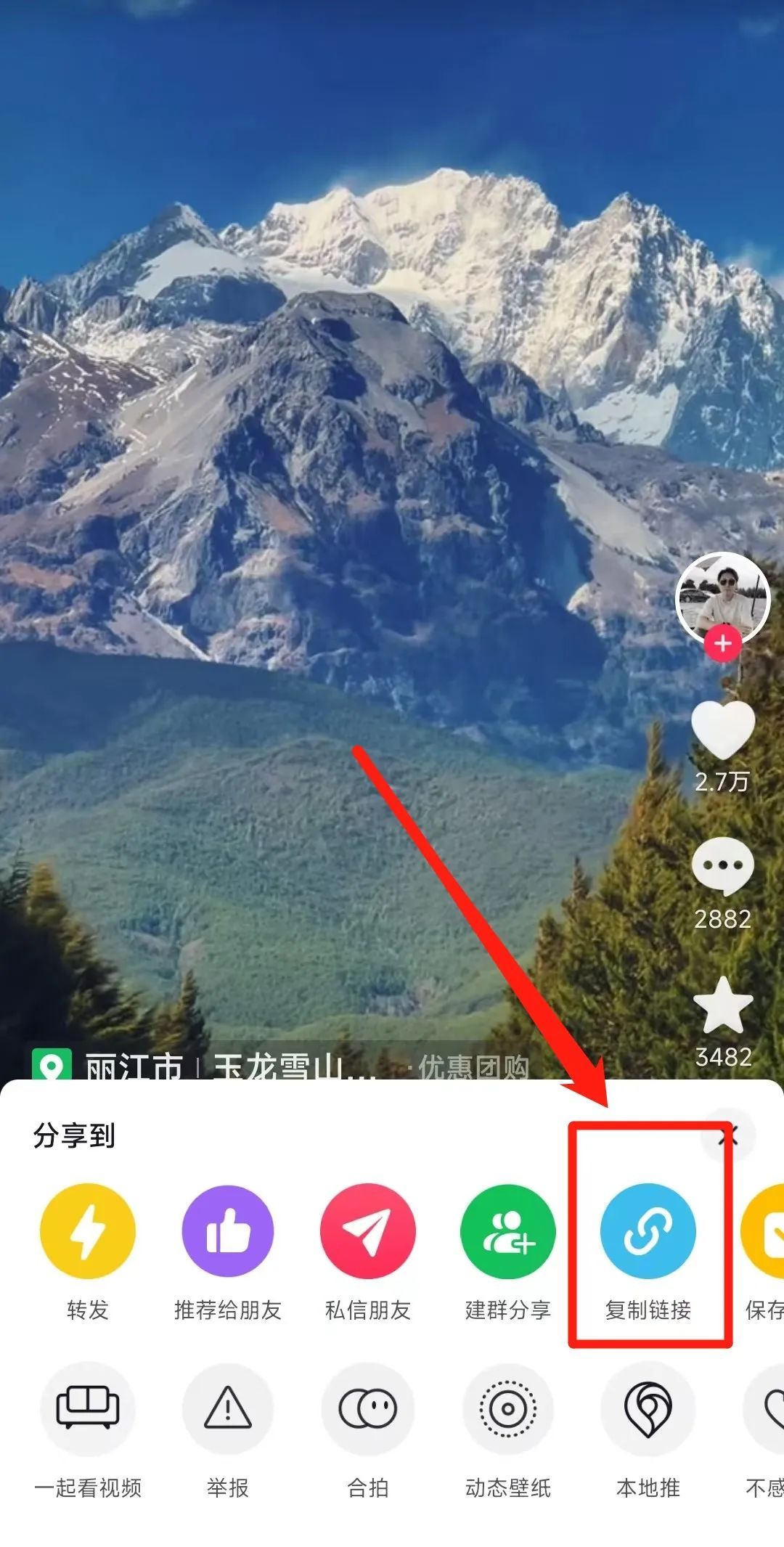784x1547 pixels.
Task: Start 一起看视频 watch-together
Action: (x=87, y=1408)
